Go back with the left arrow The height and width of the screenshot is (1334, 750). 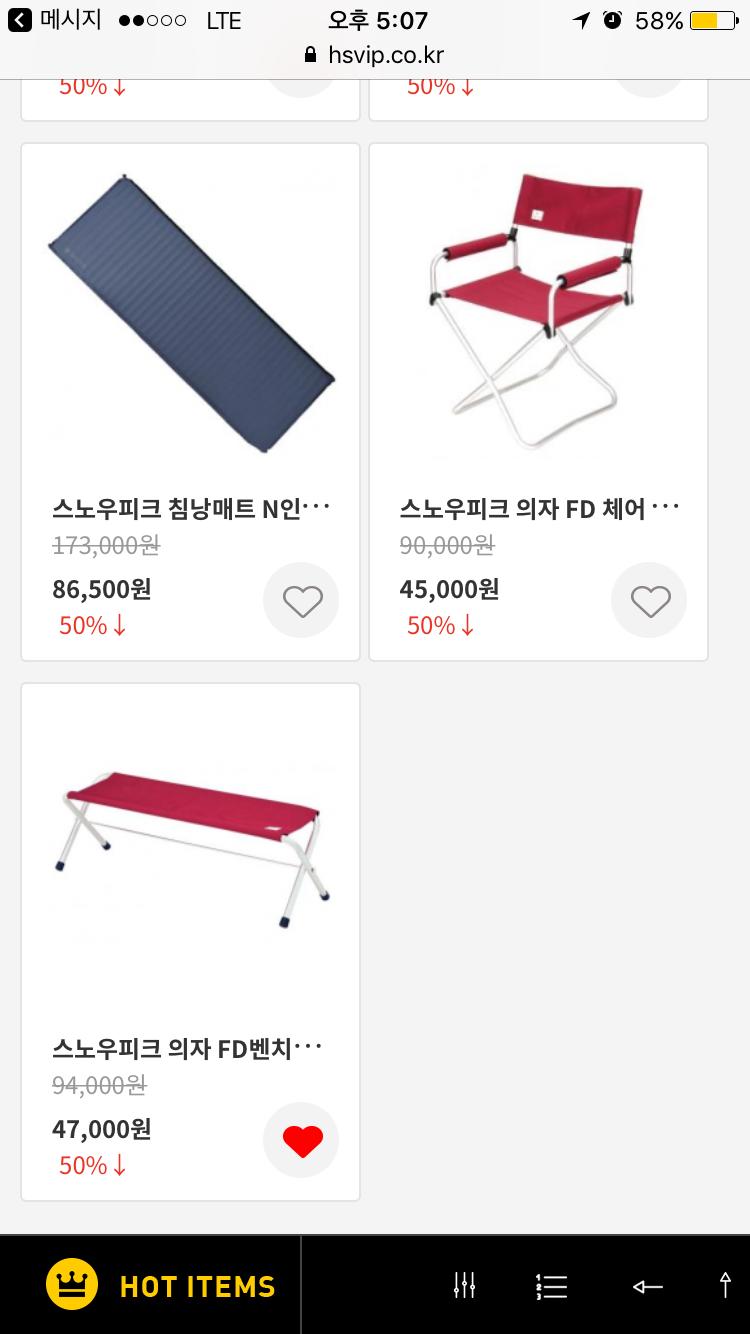(x=647, y=1286)
